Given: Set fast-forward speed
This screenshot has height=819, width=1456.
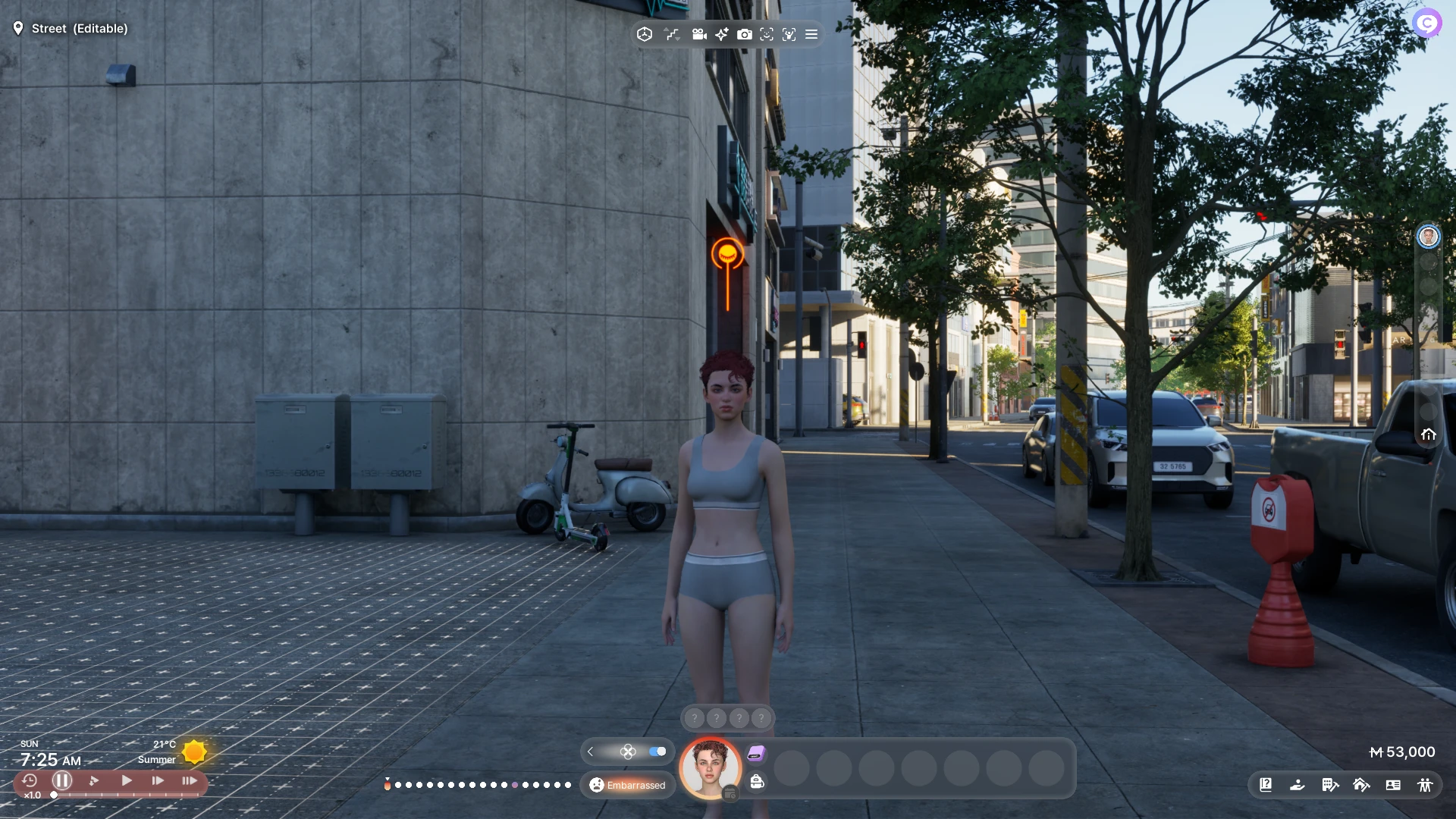Looking at the screenshot, I should click(158, 780).
